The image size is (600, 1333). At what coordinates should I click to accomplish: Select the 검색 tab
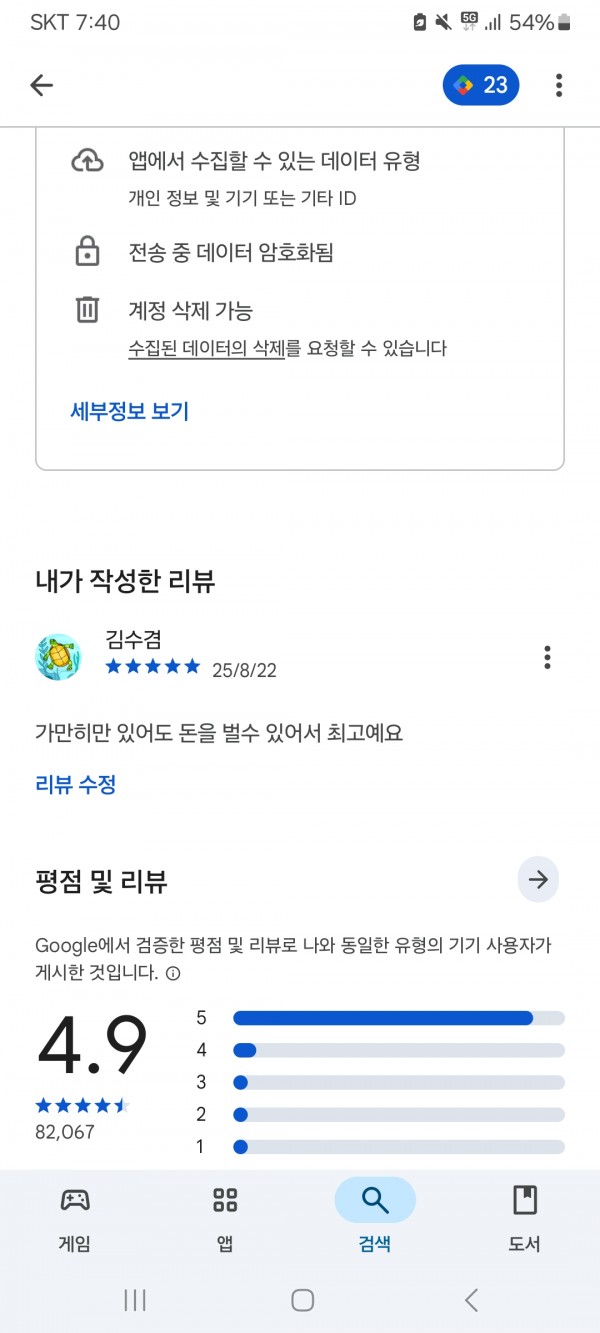pos(375,1215)
